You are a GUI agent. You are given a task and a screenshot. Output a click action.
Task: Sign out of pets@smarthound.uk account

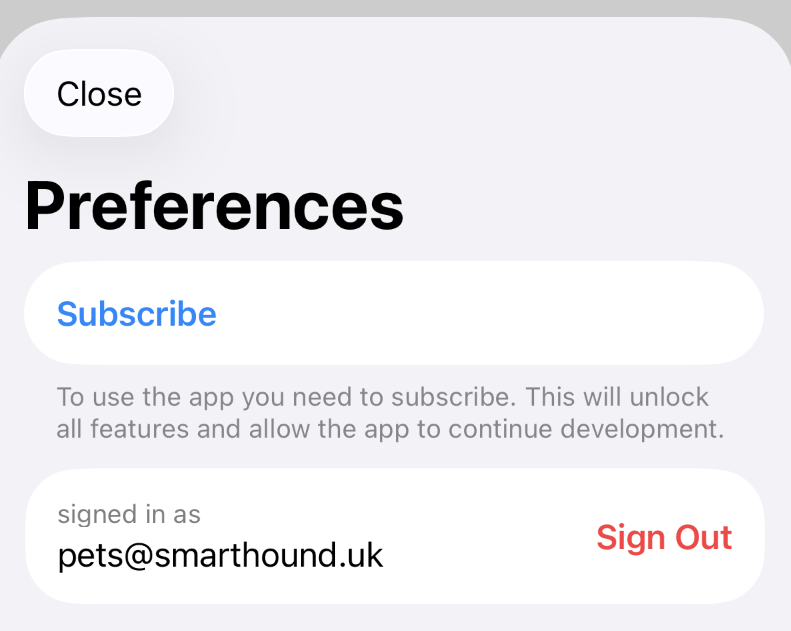coord(664,537)
